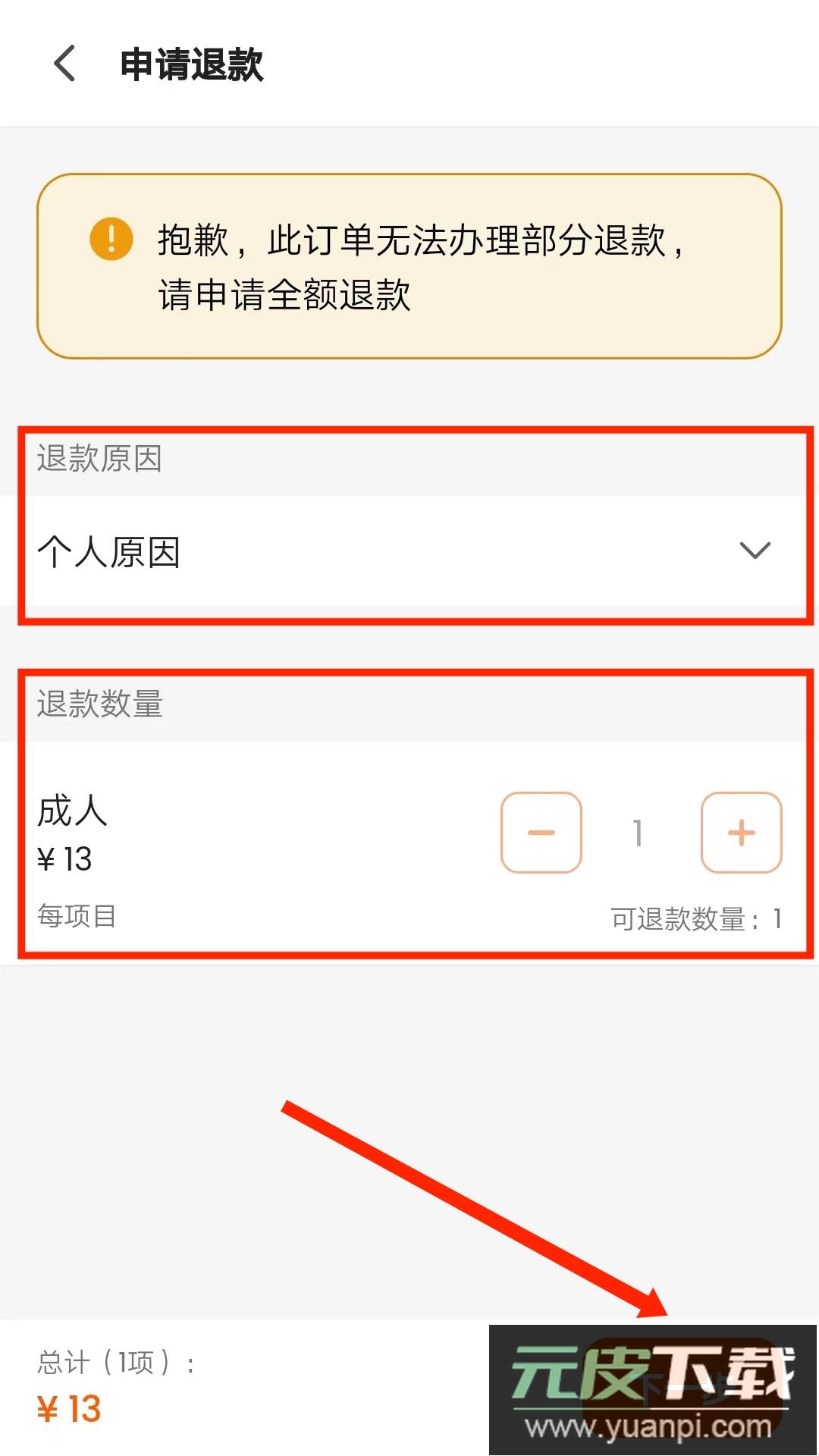
Task: Decrease the adult refund quantity
Action: pos(541,833)
